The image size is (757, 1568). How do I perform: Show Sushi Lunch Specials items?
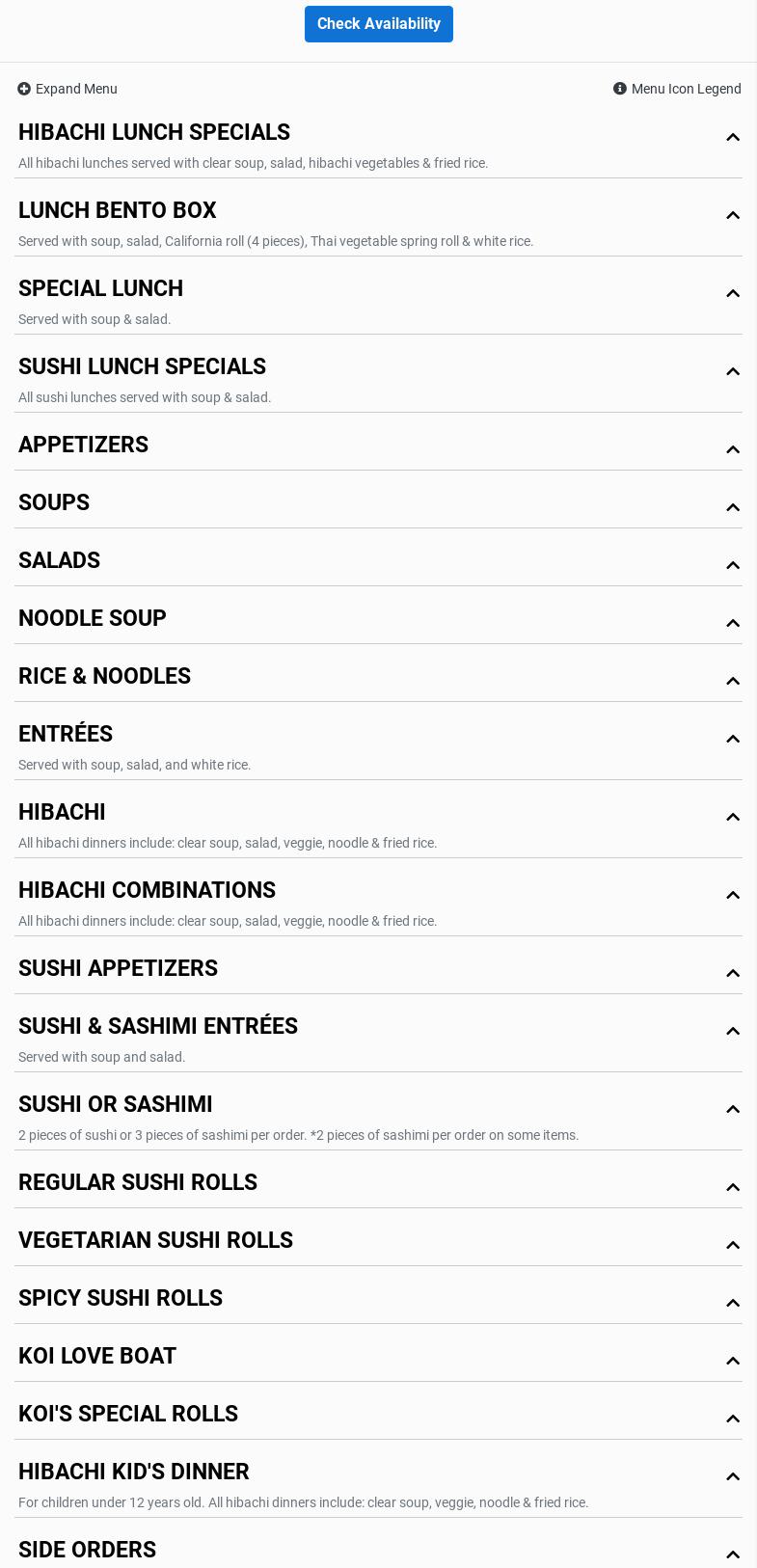(143, 367)
